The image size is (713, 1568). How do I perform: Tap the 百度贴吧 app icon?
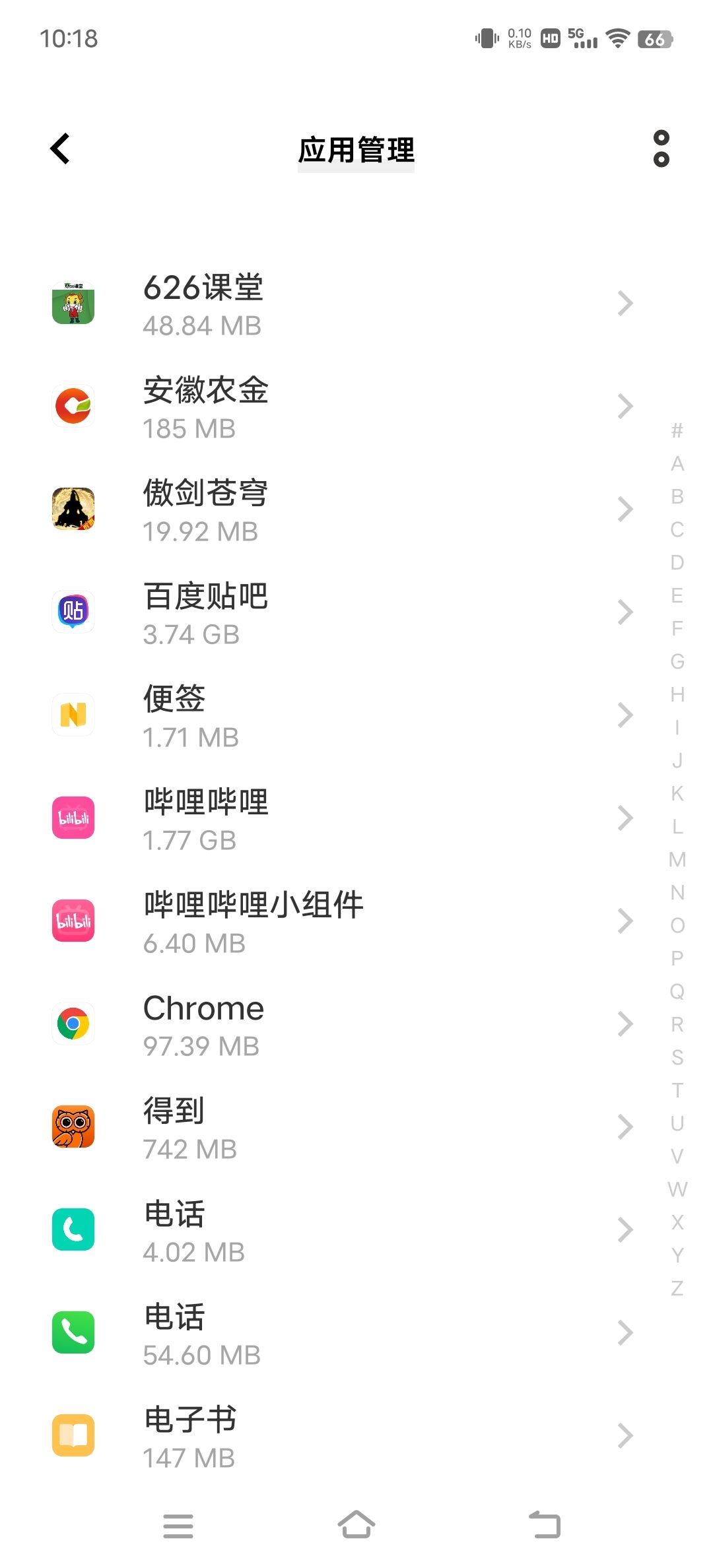click(x=73, y=612)
